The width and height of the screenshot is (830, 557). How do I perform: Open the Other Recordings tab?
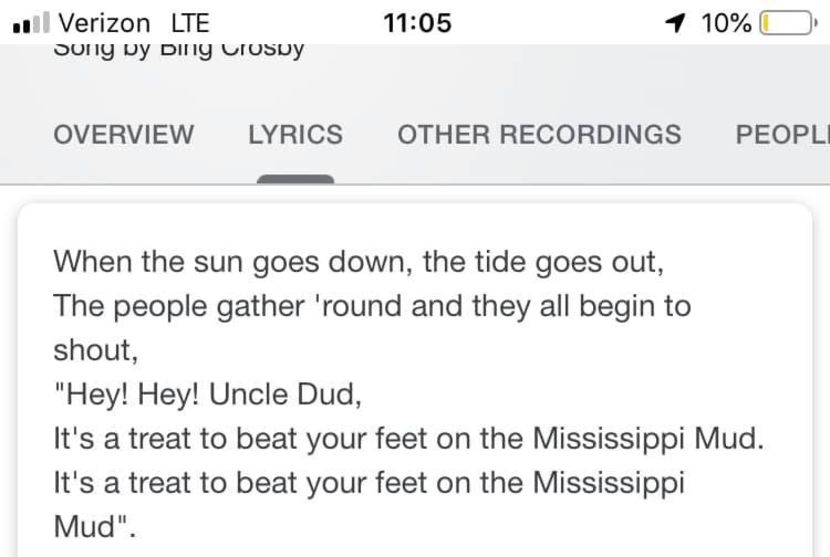point(539,134)
